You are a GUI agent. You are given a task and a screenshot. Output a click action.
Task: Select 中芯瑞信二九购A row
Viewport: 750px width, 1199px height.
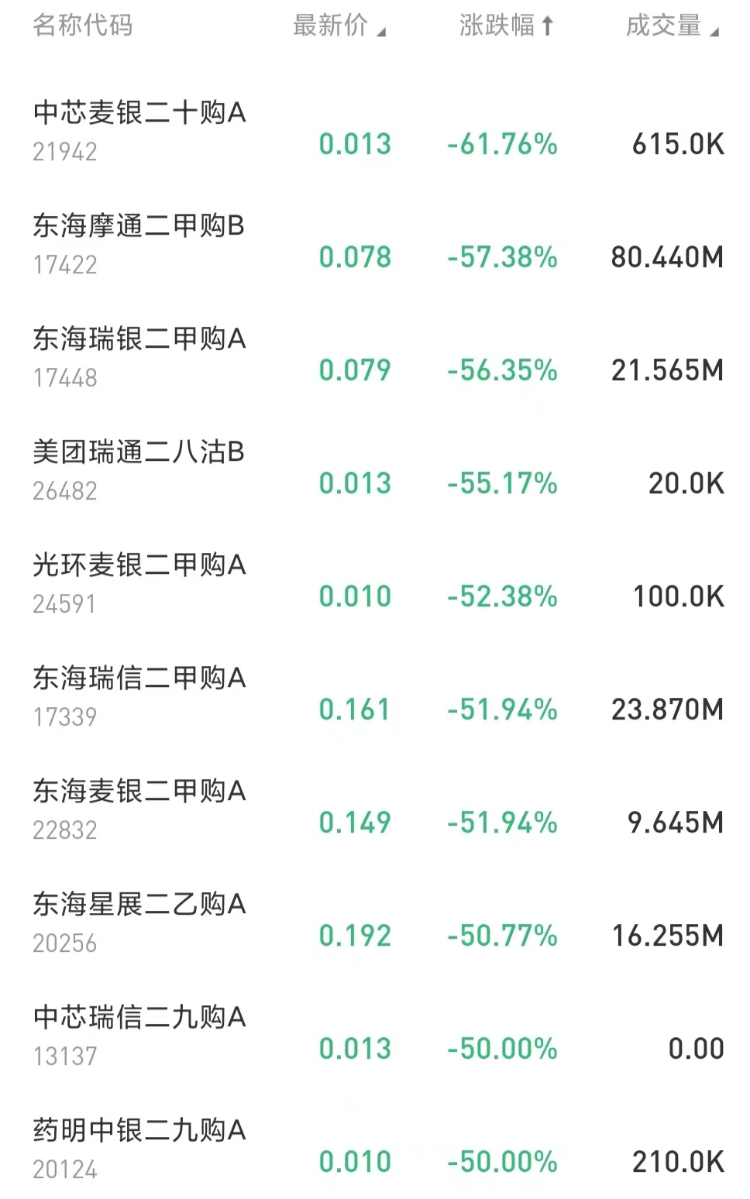coord(139,1017)
